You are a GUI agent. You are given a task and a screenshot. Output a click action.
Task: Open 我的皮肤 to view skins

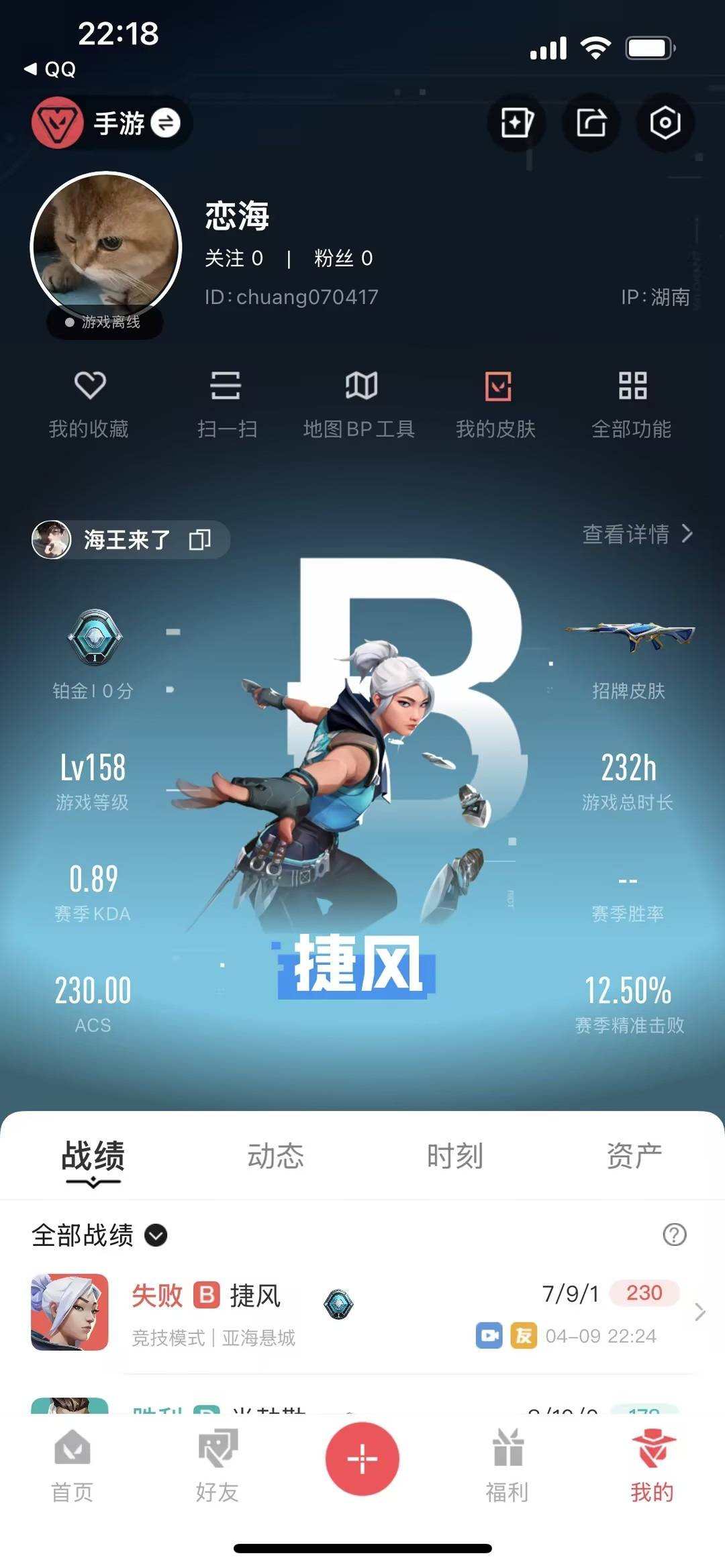coord(497,403)
